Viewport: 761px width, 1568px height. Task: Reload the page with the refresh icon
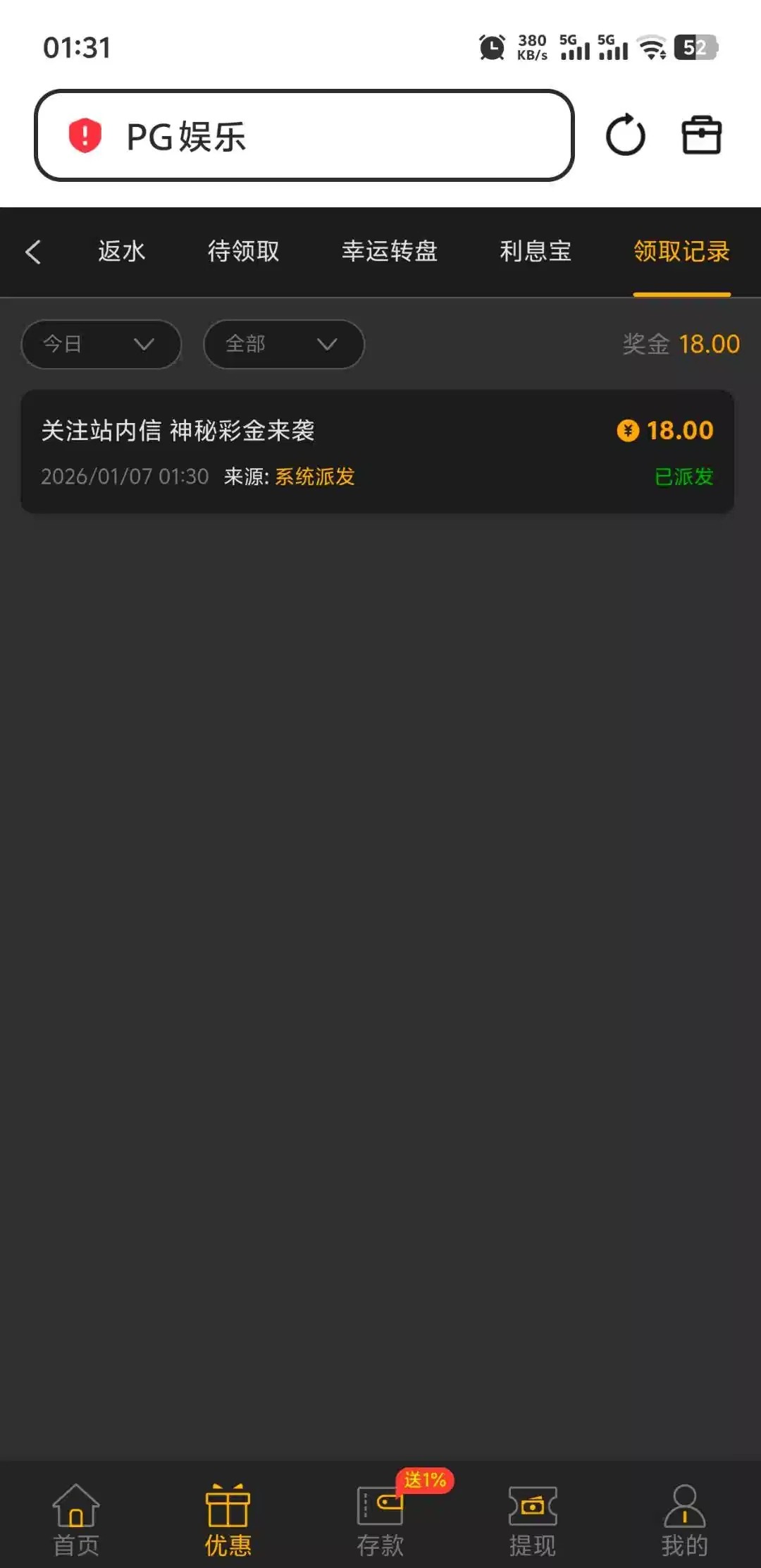coord(625,135)
